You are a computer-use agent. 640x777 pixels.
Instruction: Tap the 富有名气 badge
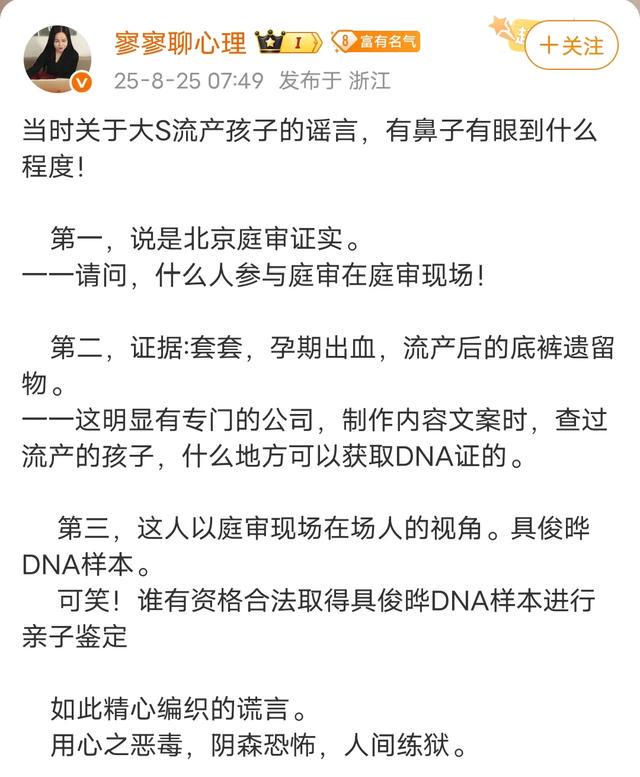tap(375, 42)
